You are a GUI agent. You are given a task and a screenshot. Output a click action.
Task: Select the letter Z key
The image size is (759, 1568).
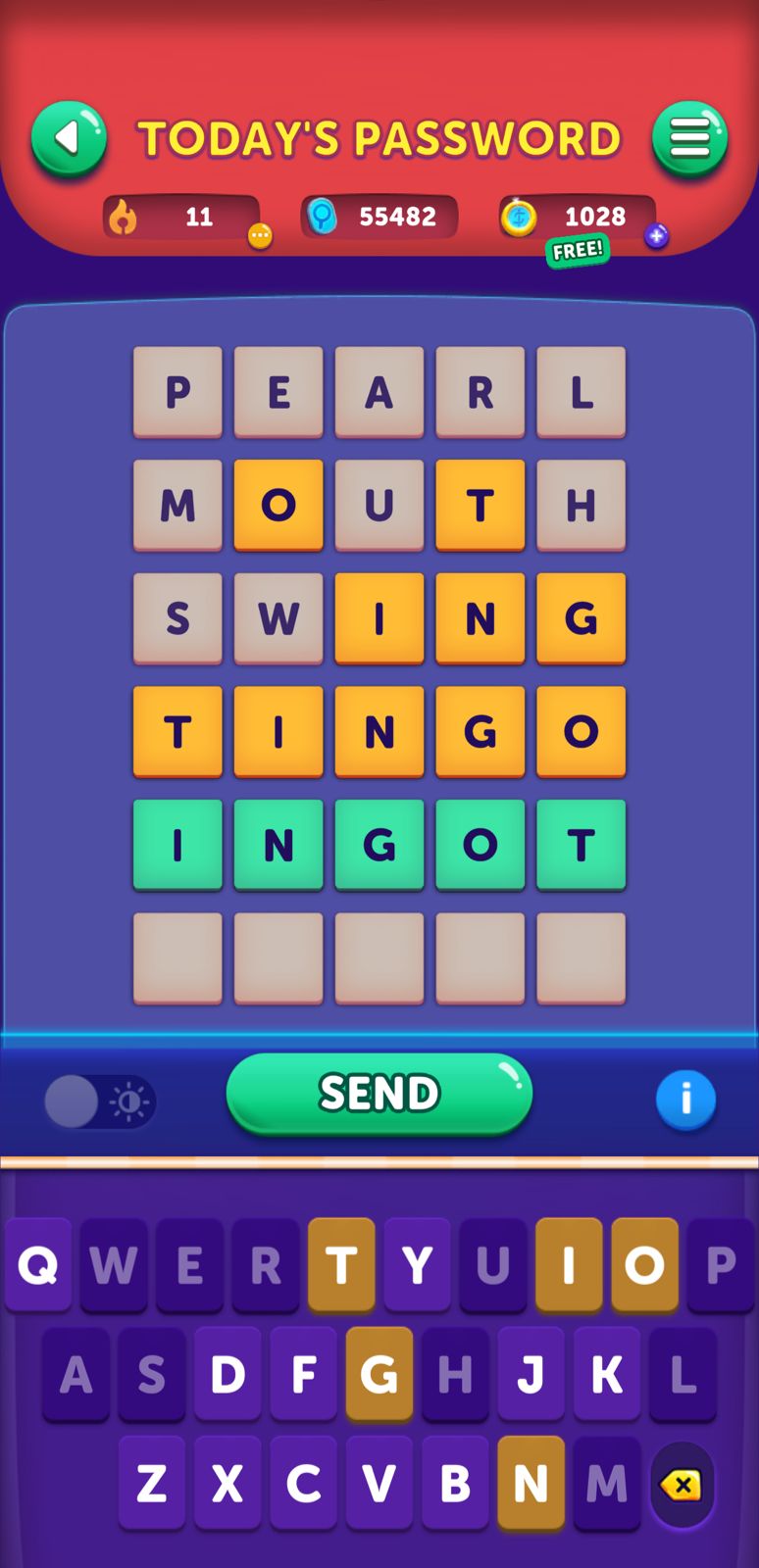point(151,1483)
